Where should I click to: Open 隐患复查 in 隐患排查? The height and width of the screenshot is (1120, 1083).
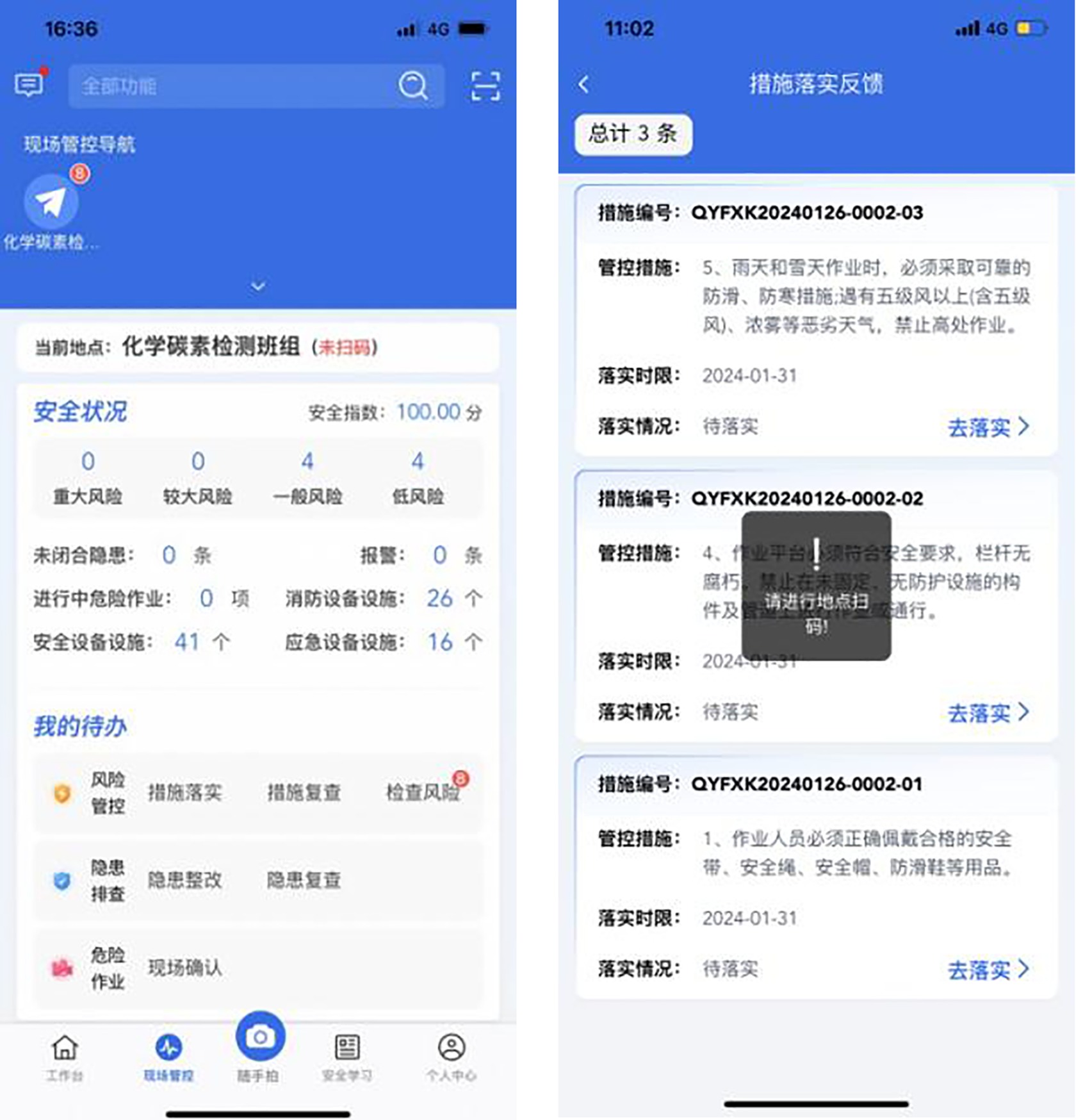point(304,880)
